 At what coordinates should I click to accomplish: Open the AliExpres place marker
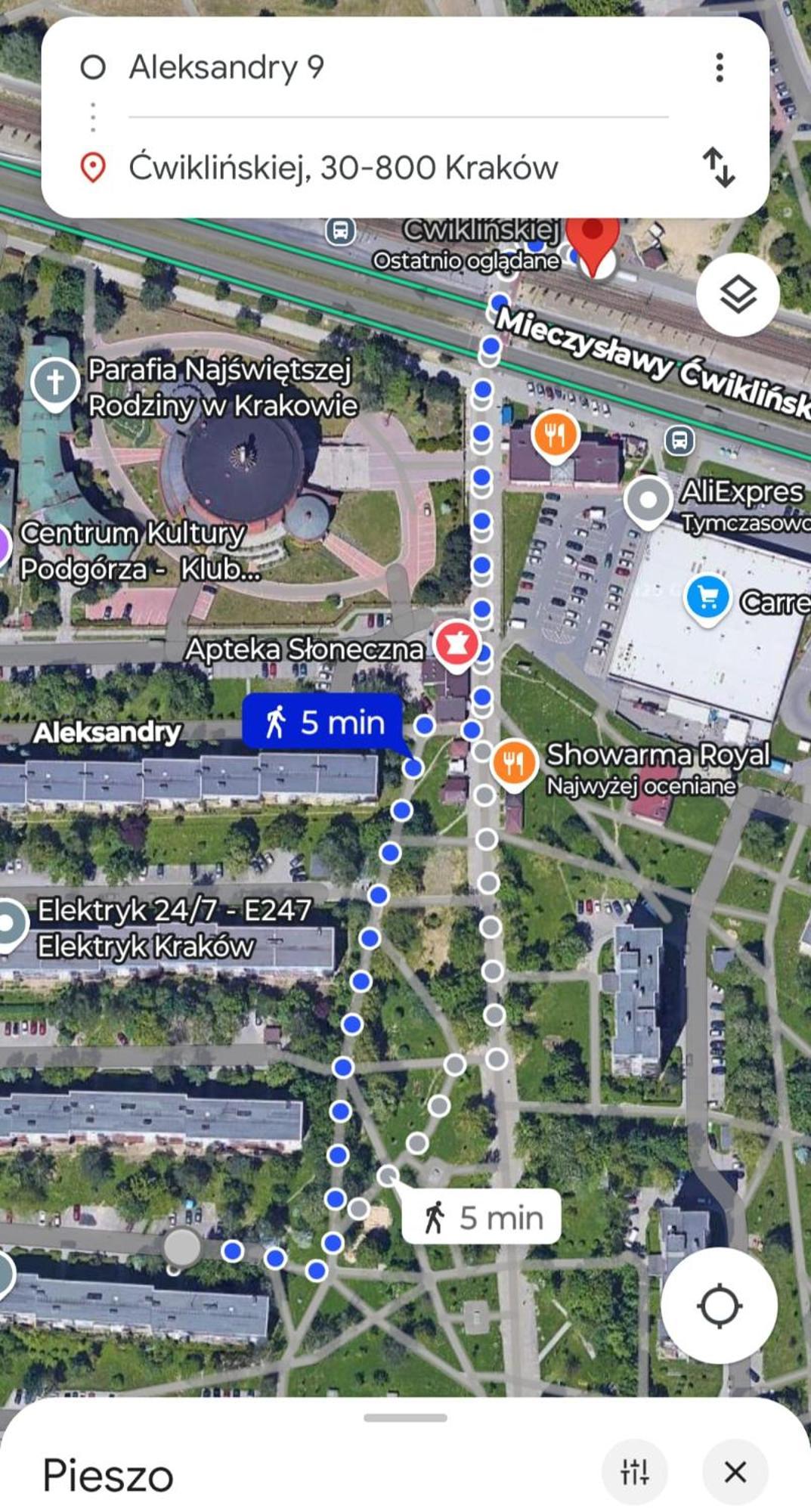648,500
